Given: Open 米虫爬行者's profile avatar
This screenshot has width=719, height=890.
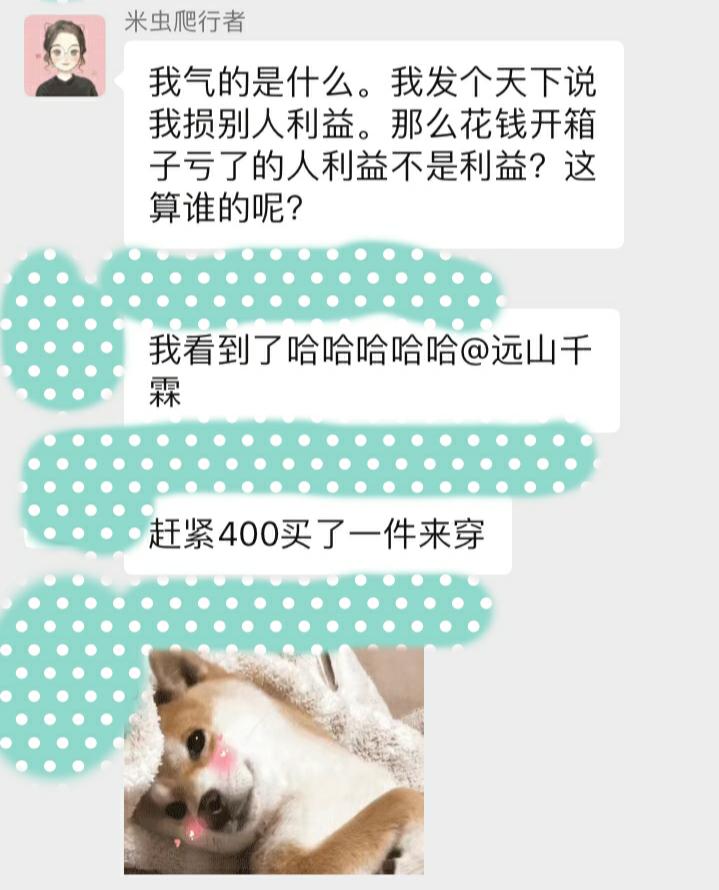Looking at the screenshot, I should coord(65,56).
